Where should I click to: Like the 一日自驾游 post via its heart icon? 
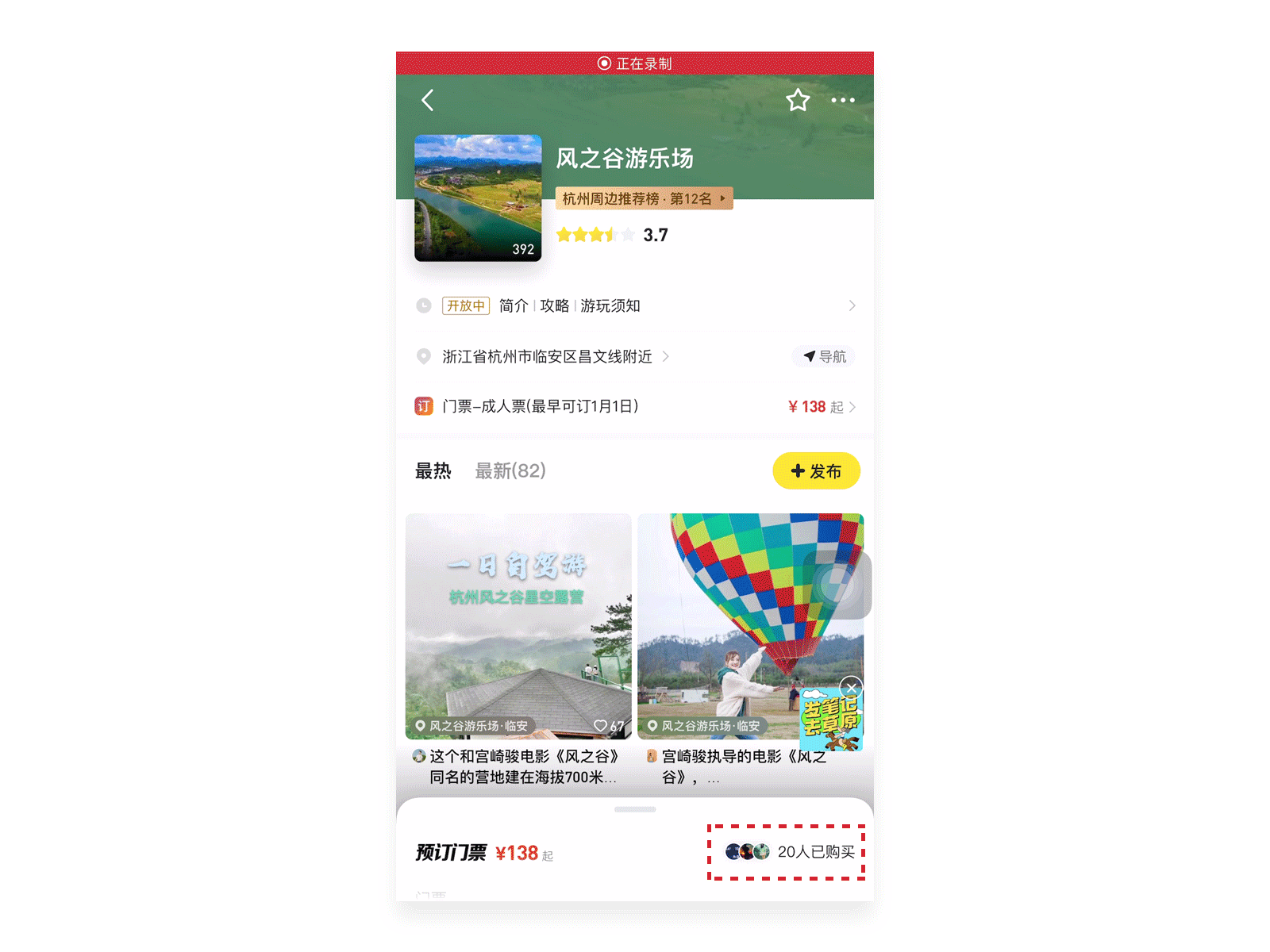tap(601, 726)
